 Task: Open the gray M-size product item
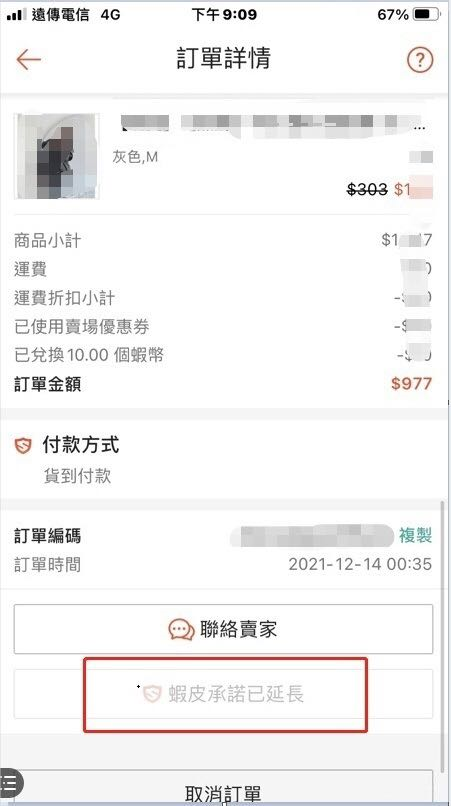coord(223,156)
